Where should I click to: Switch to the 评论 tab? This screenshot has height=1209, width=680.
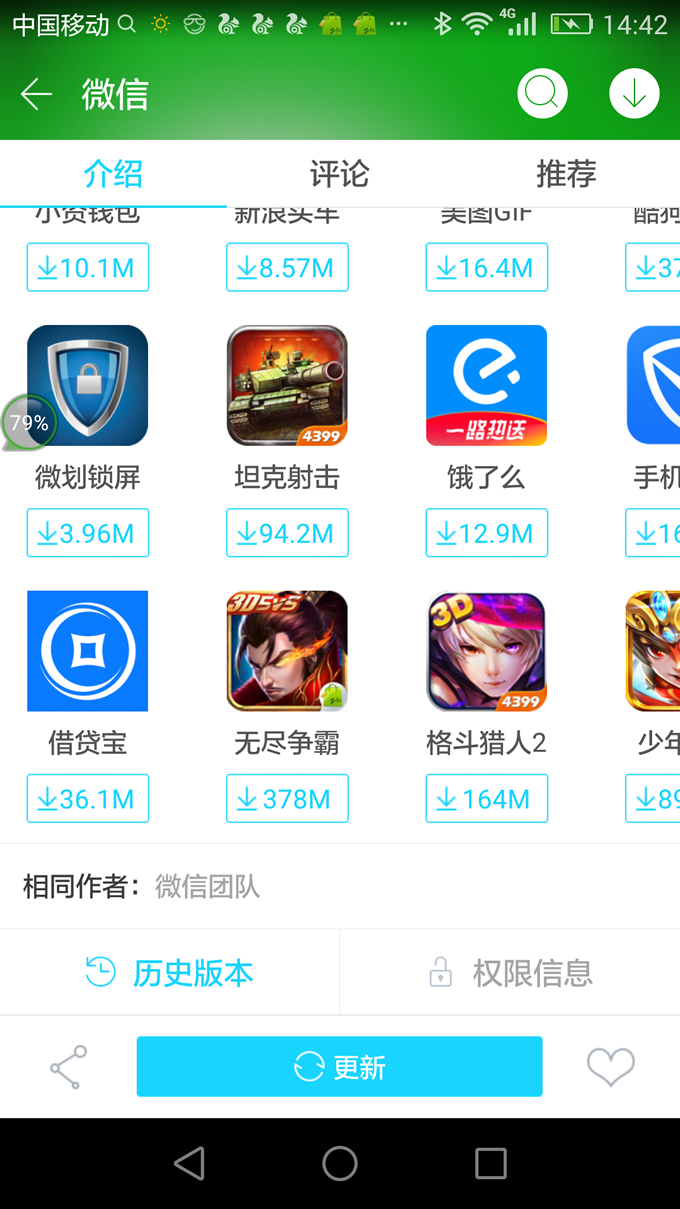tap(339, 174)
